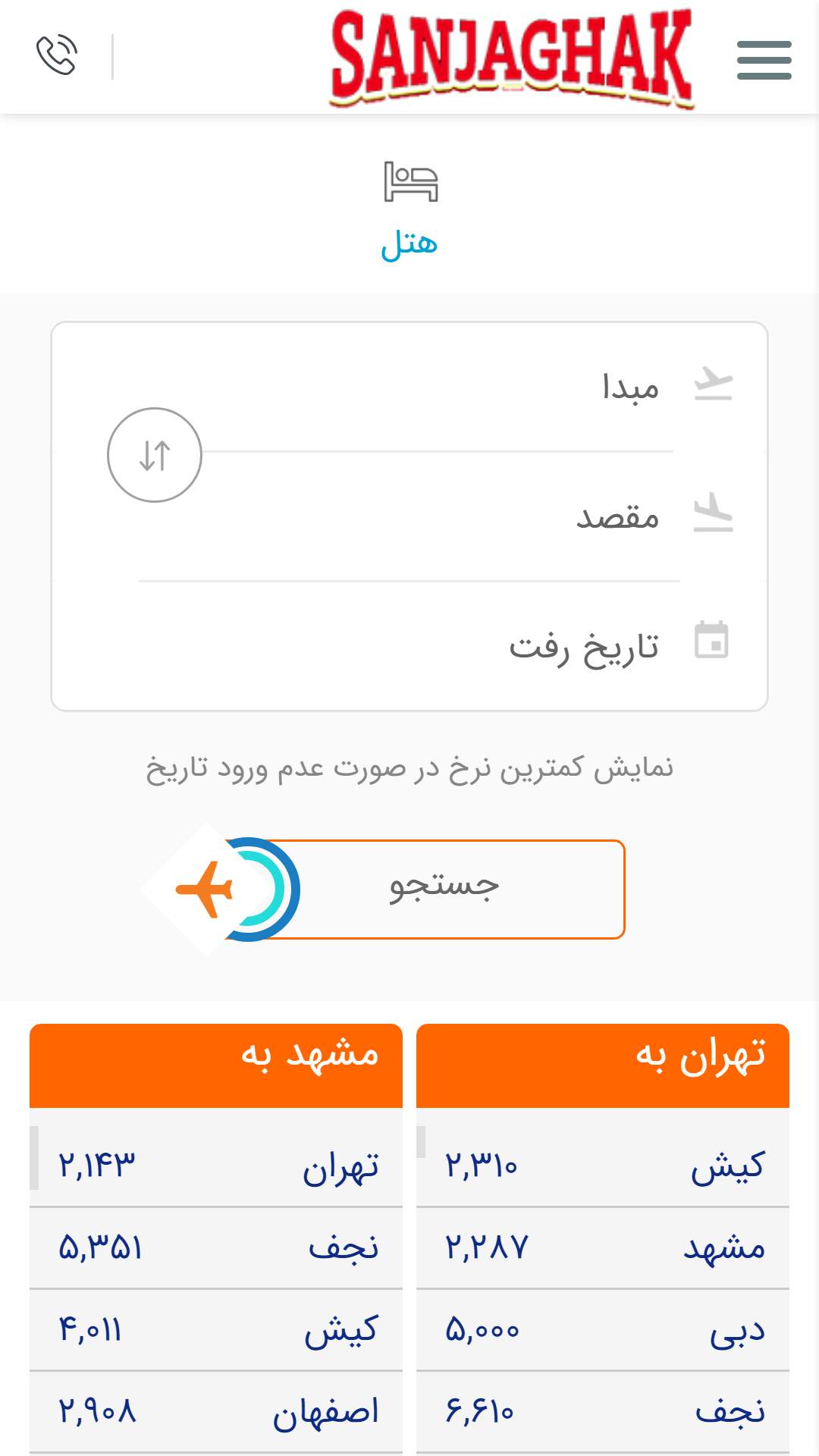Tap the phone call icon
The width and height of the screenshot is (819, 1456).
pyautogui.click(x=57, y=55)
